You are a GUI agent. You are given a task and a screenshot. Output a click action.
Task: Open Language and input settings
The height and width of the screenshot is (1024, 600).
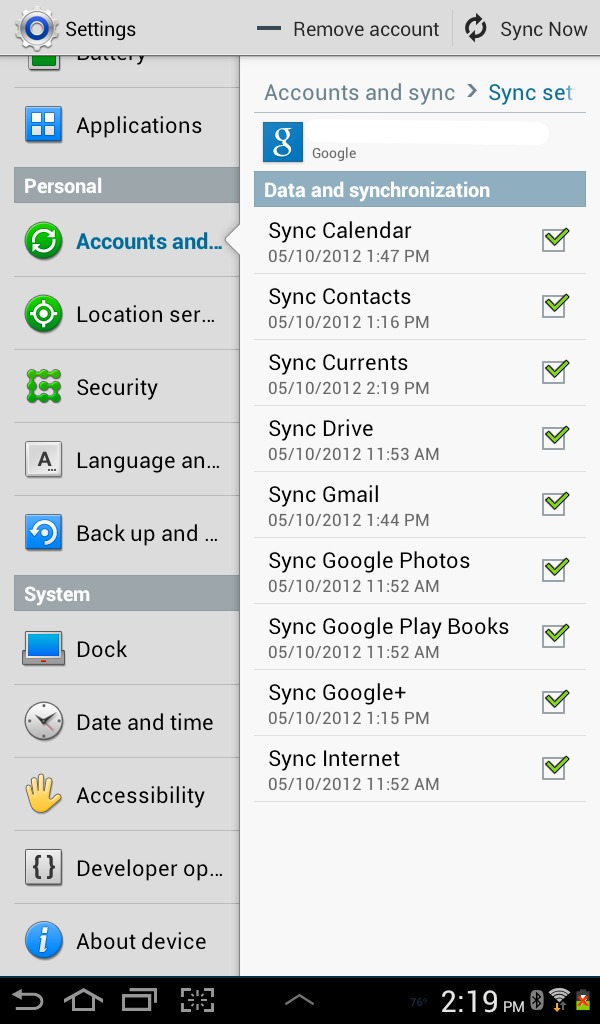127,460
